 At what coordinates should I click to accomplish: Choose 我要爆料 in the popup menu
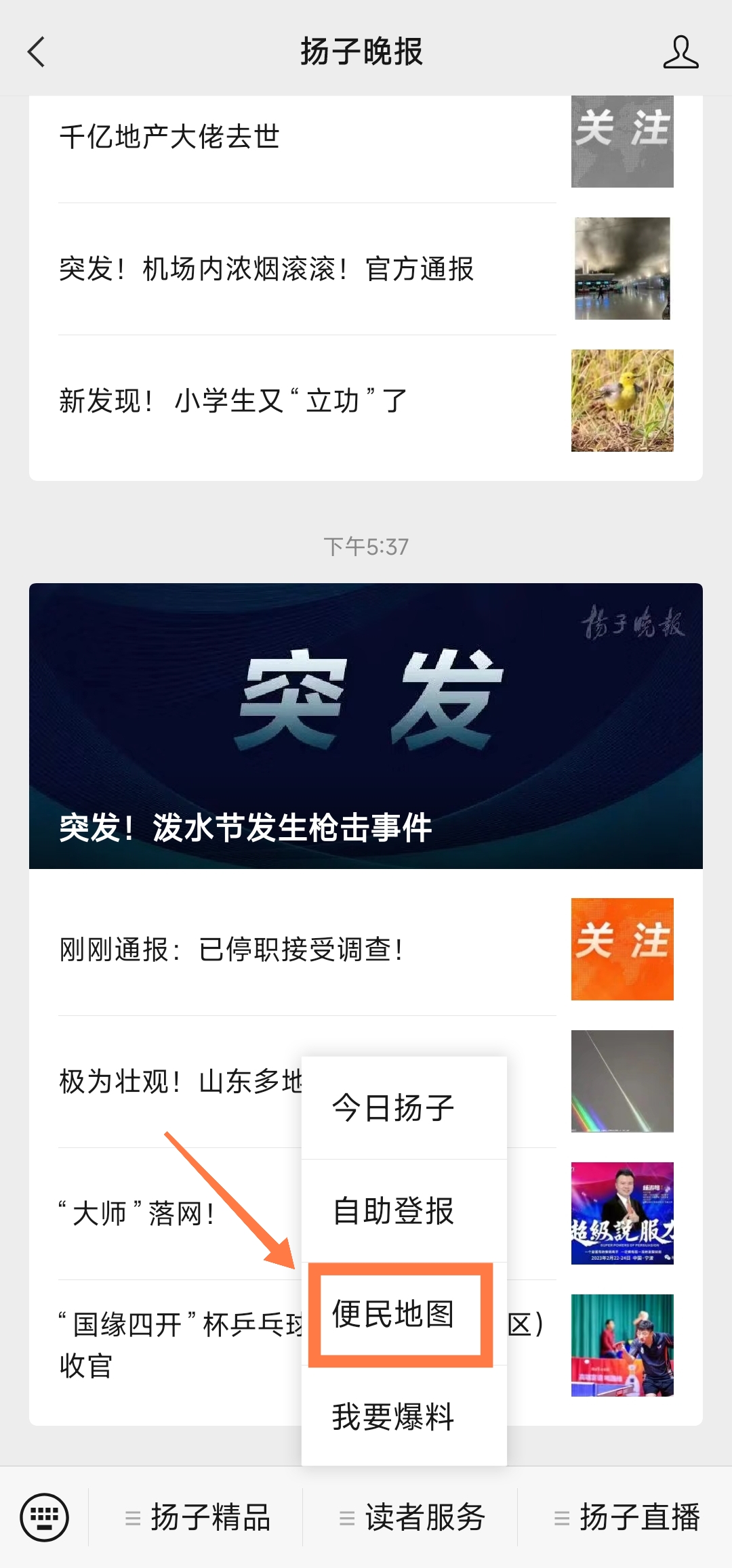pos(393,1416)
